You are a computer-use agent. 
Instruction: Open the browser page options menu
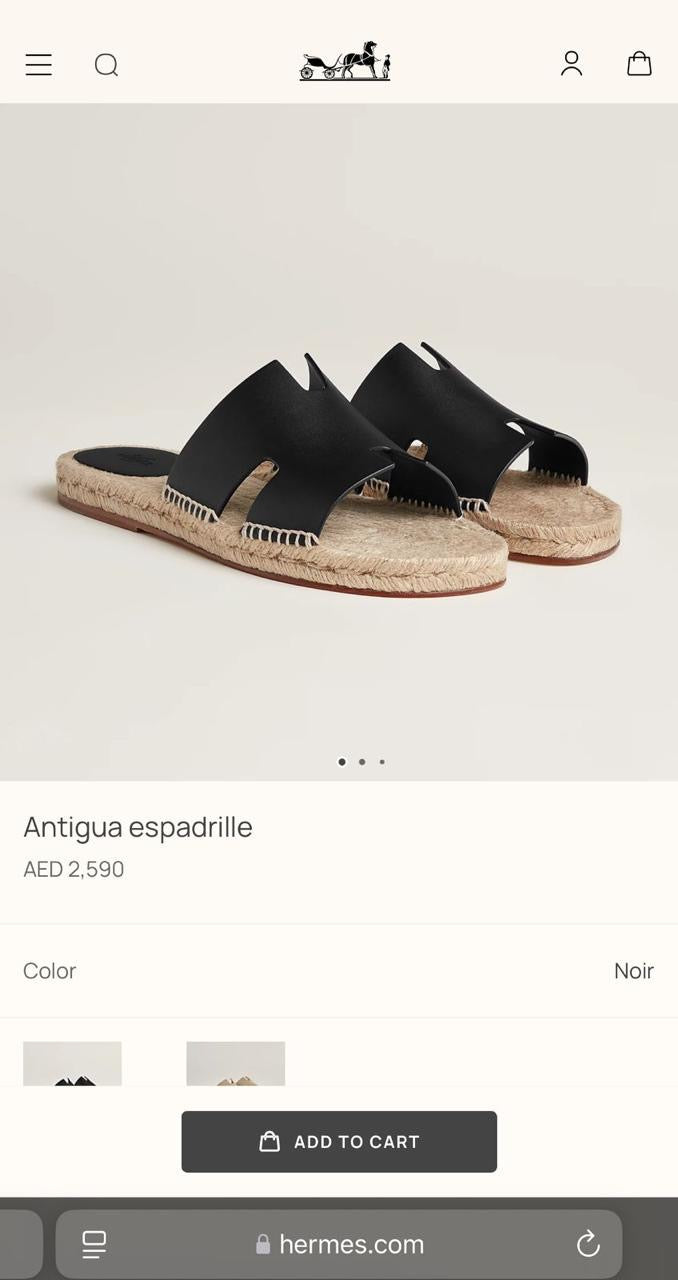[x=94, y=1244]
